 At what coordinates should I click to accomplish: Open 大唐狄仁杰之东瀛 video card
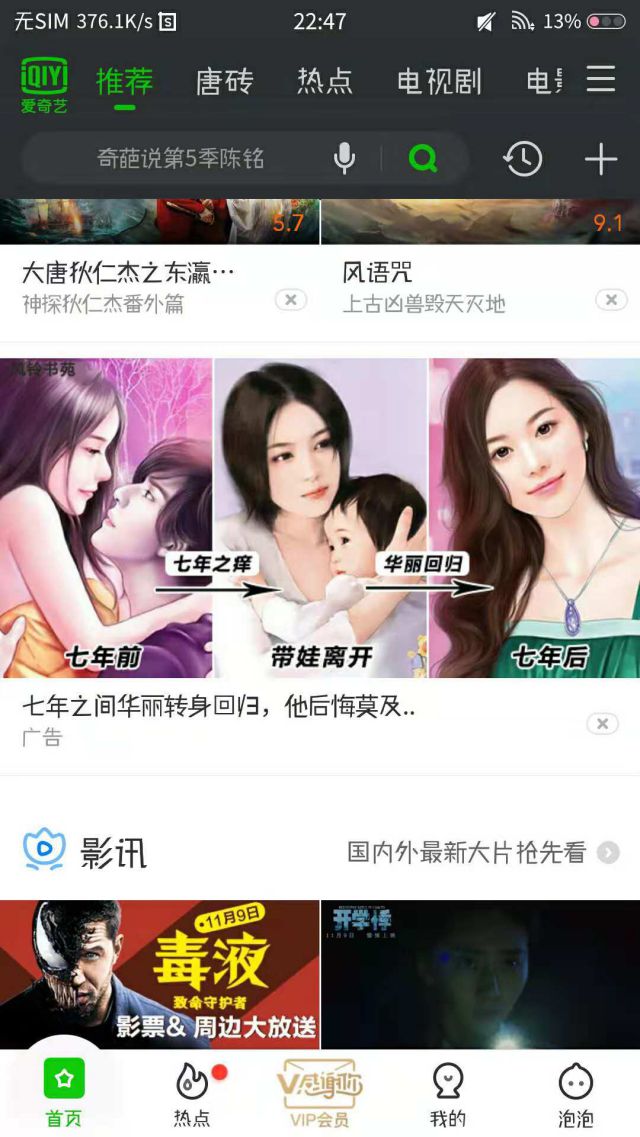(x=130, y=273)
